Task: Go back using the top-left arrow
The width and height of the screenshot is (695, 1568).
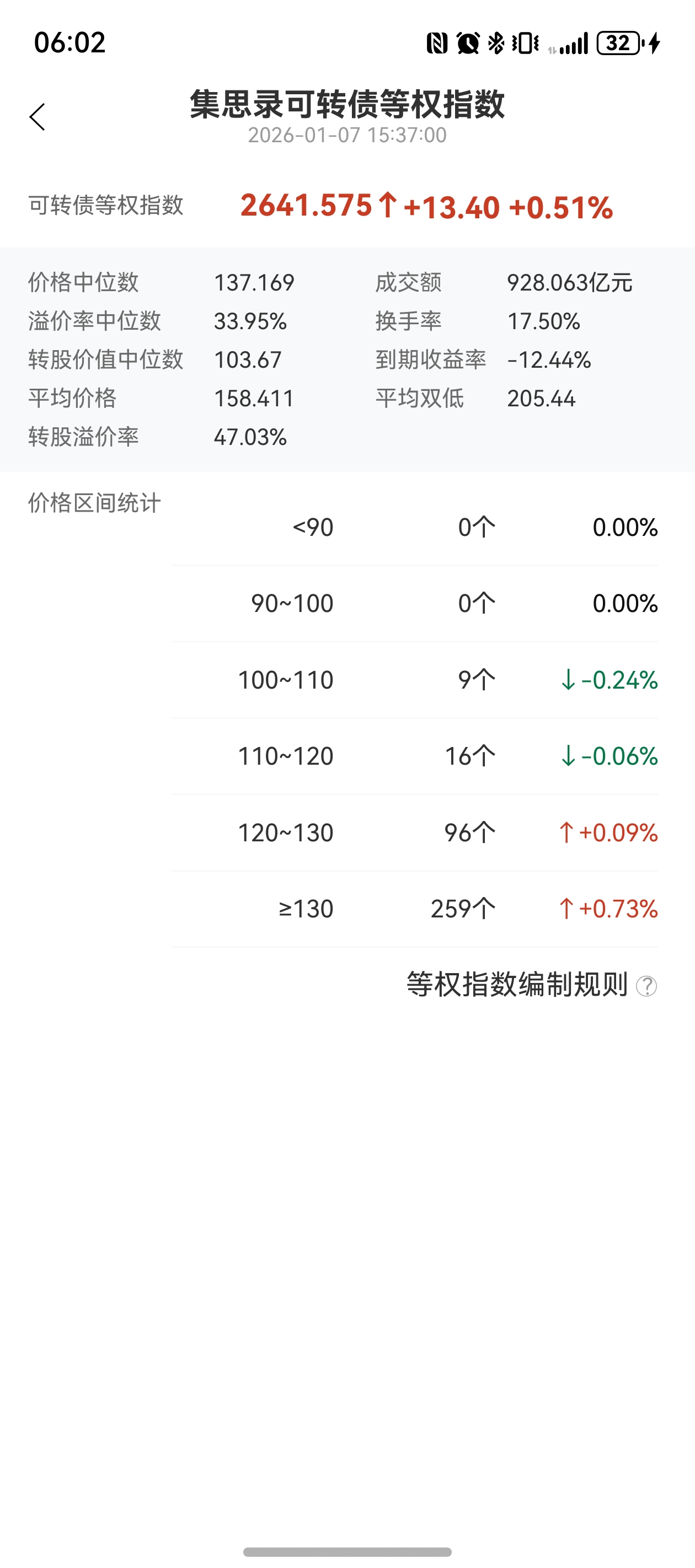Action: [x=38, y=117]
